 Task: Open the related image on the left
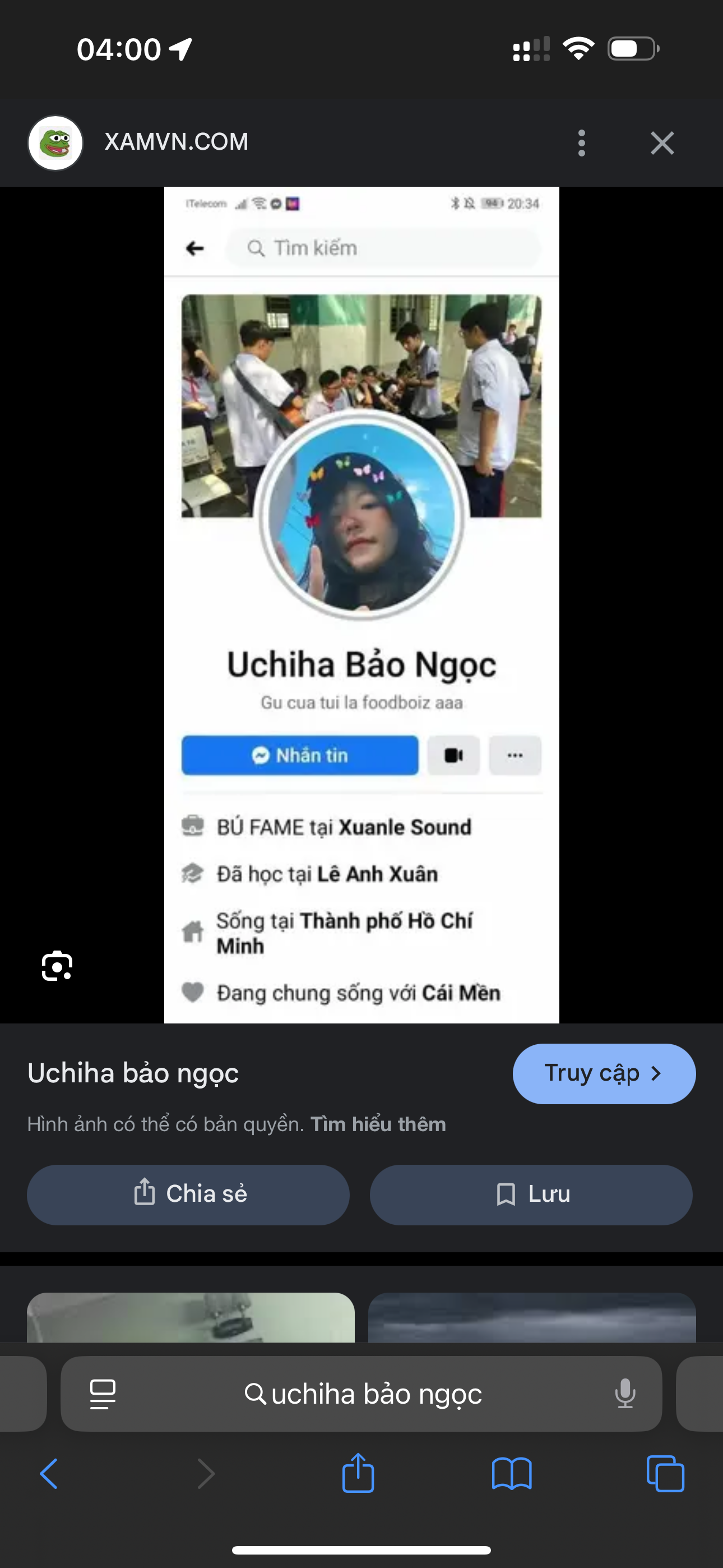point(191,1317)
